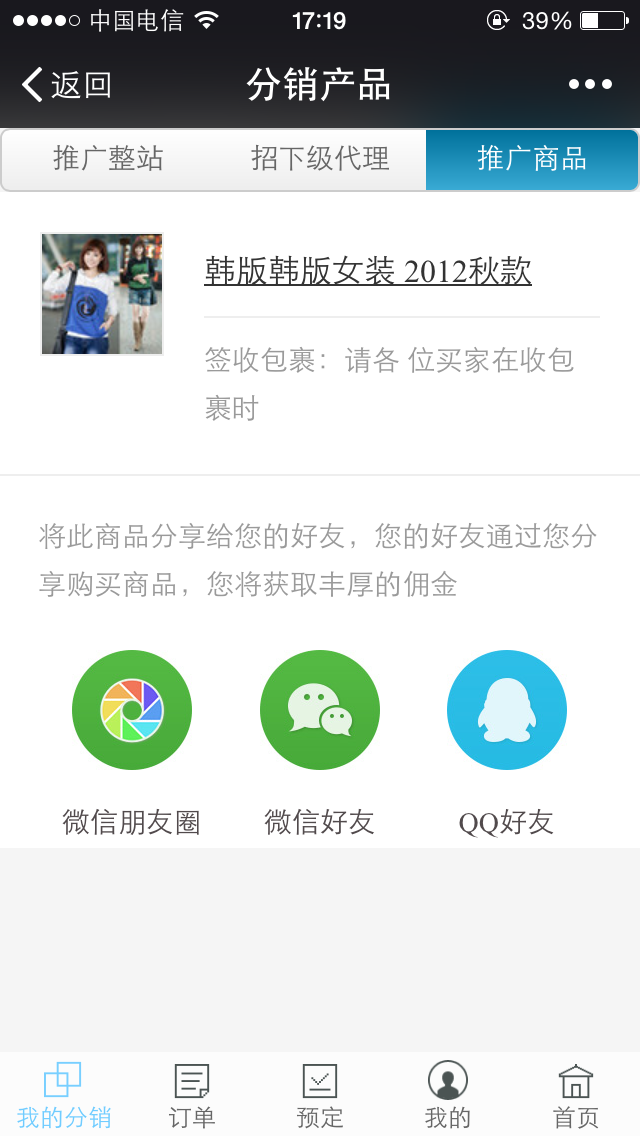Open the 预定 tab
640x1136 pixels.
click(320, 1095)
